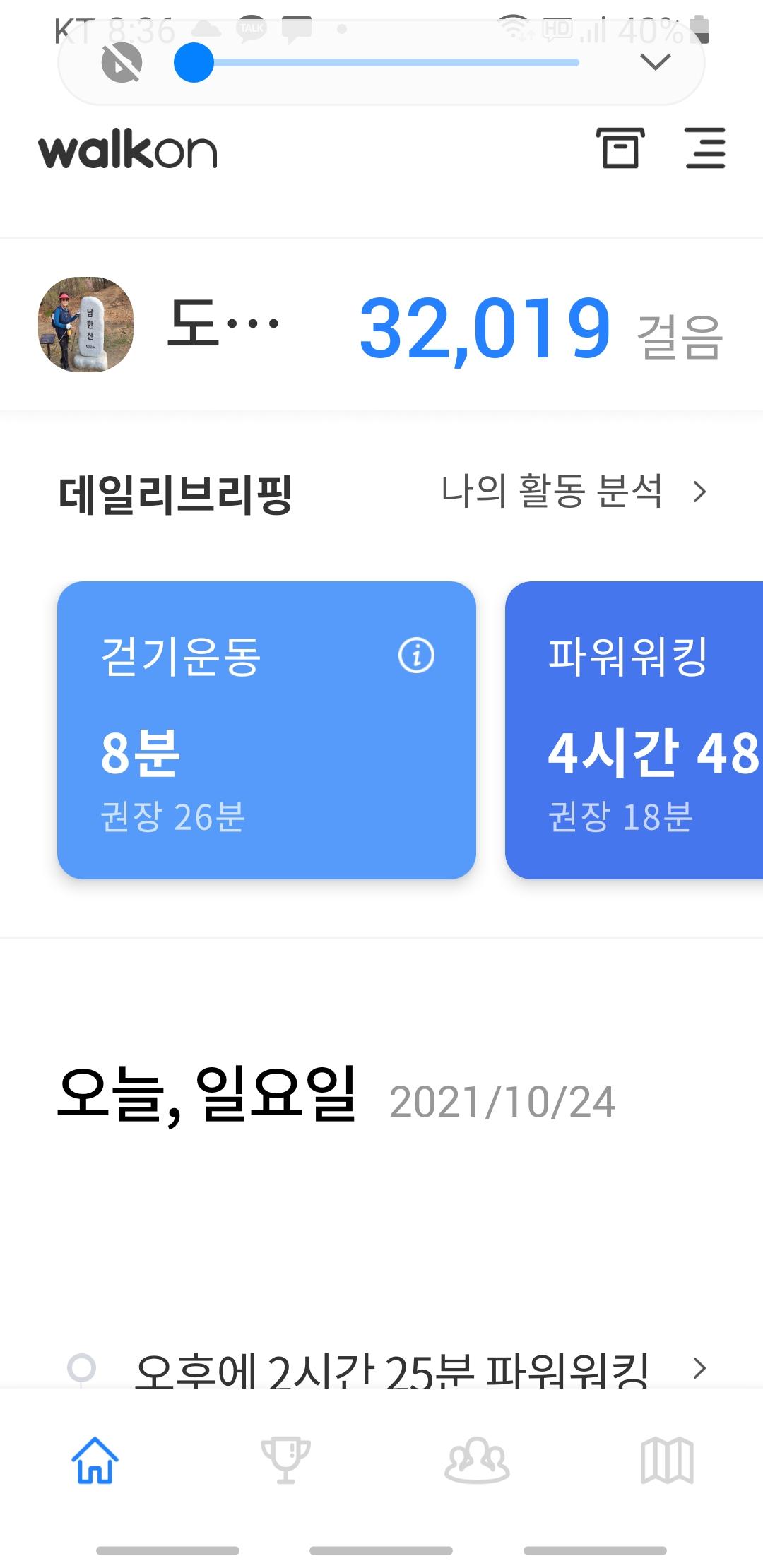The width and height of the screenshot is (763, 1568).
Task: Expand the volume panel chevron
Action: pos(656,63)
